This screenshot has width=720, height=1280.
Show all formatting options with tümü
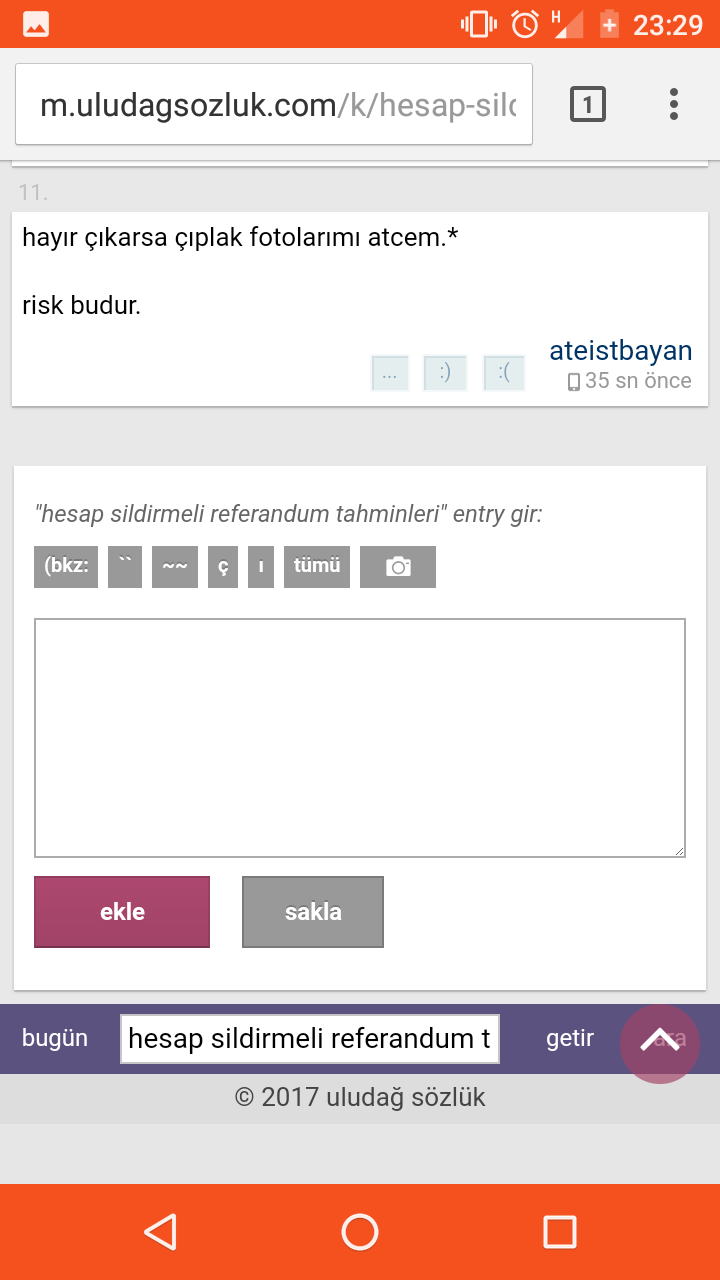(x=317, y=567)
